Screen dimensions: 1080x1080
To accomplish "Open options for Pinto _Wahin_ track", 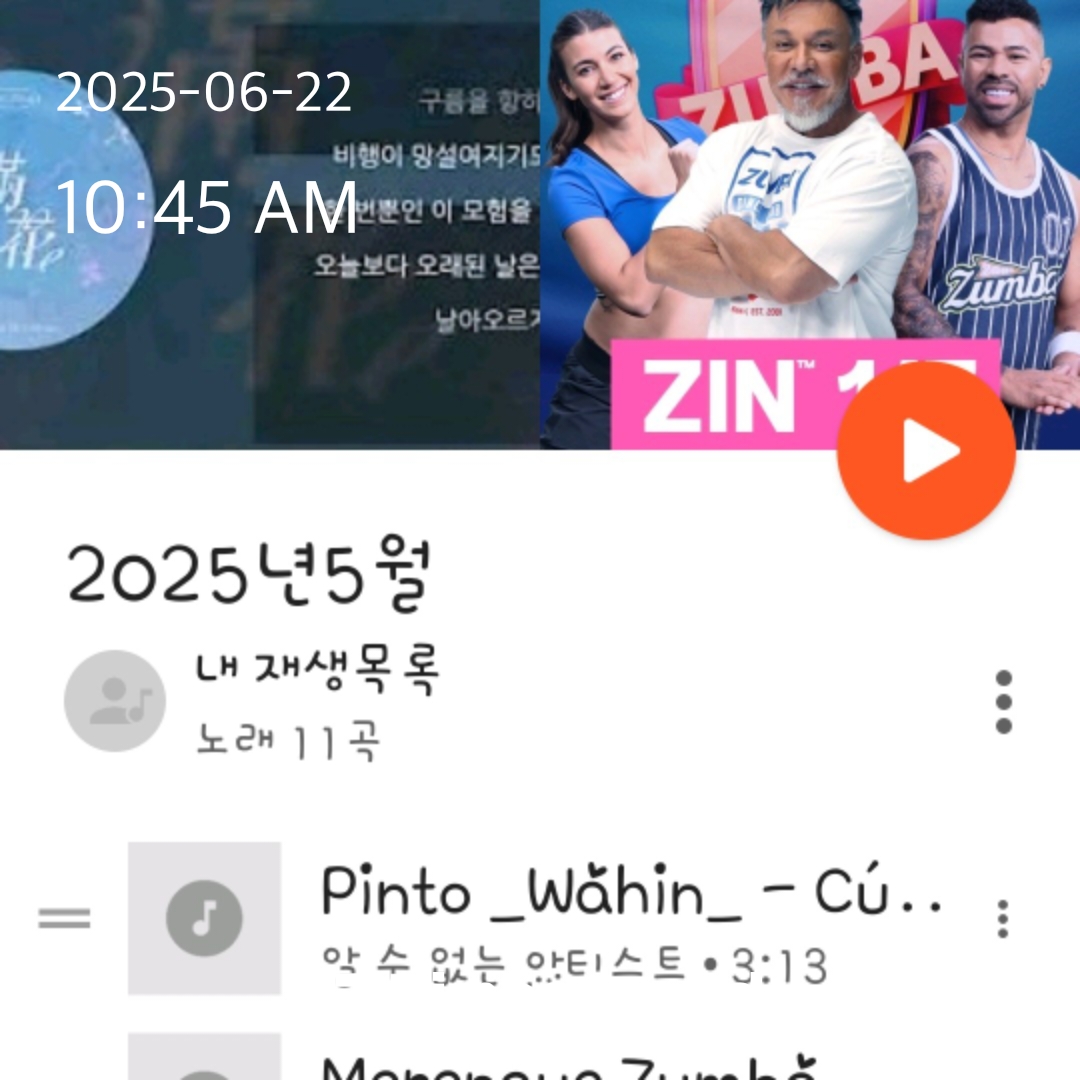I will tap(1003, 918).
